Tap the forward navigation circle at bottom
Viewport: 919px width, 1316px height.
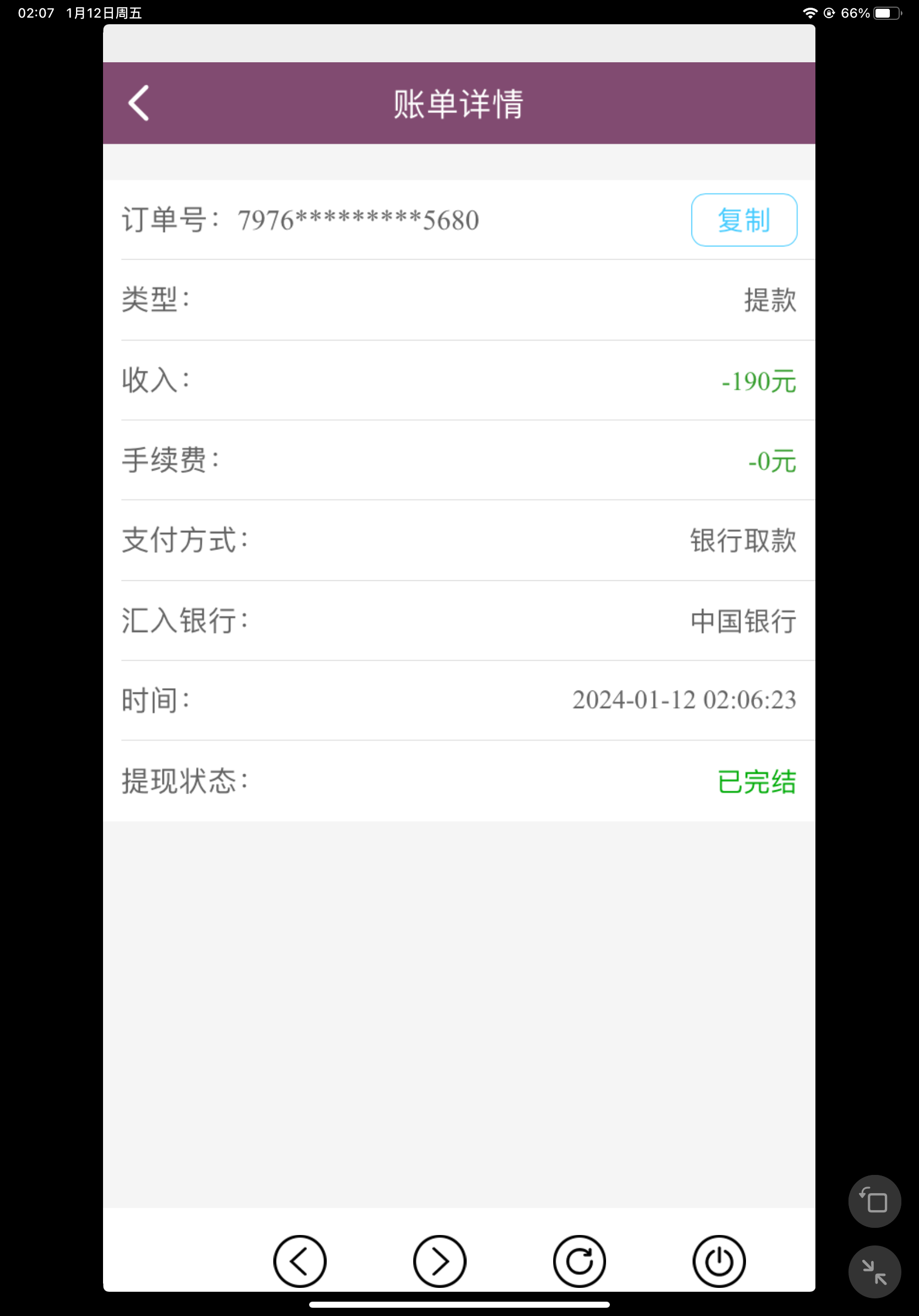[x=440, y=1261]
